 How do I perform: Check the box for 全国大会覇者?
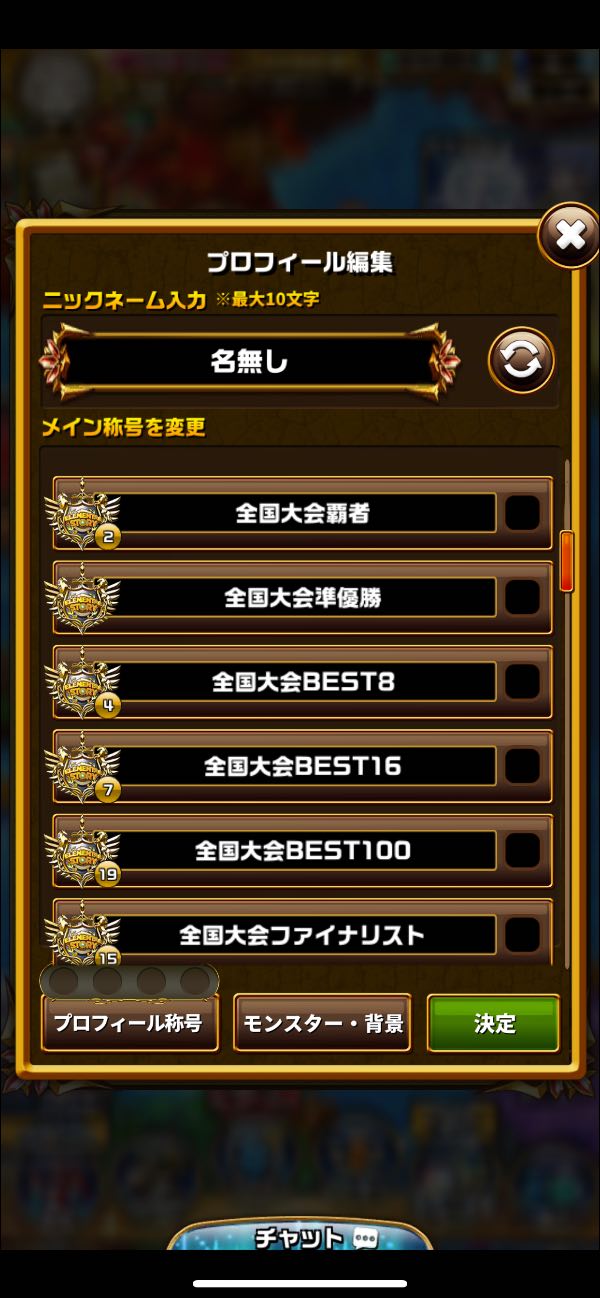pos(522,513)
